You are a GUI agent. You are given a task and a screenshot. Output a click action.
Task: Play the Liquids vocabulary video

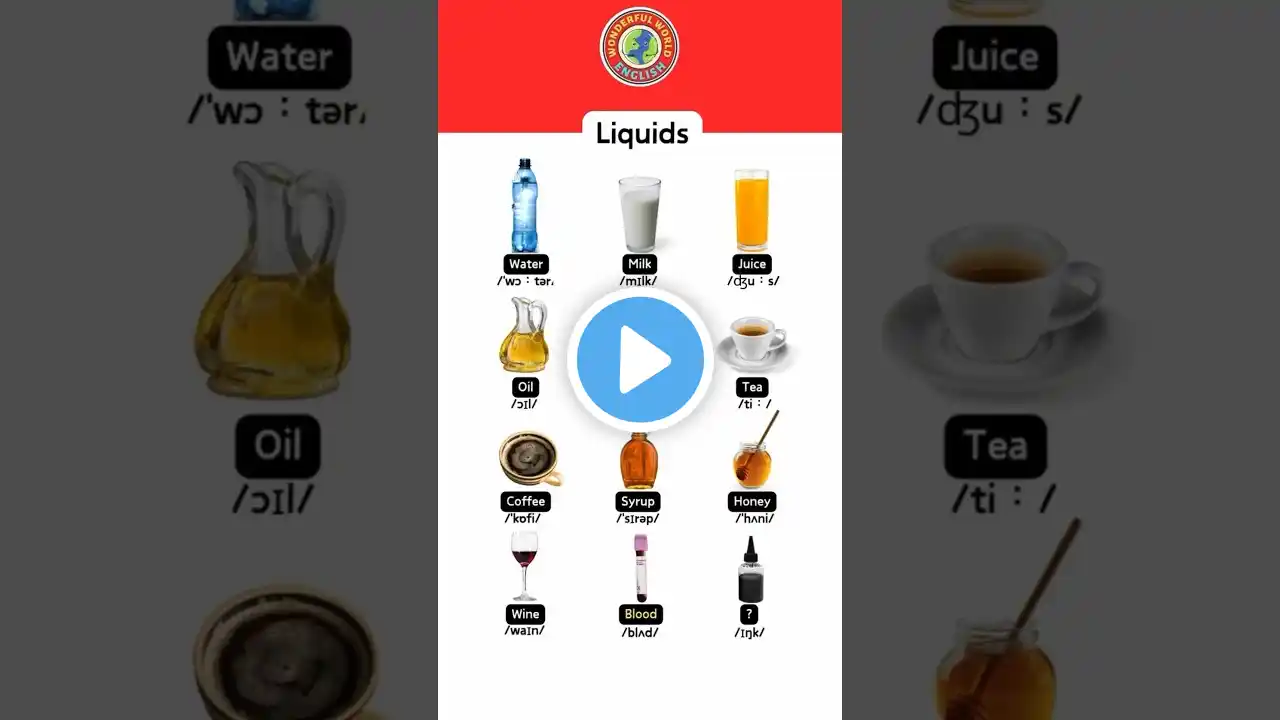click(640, 359)
